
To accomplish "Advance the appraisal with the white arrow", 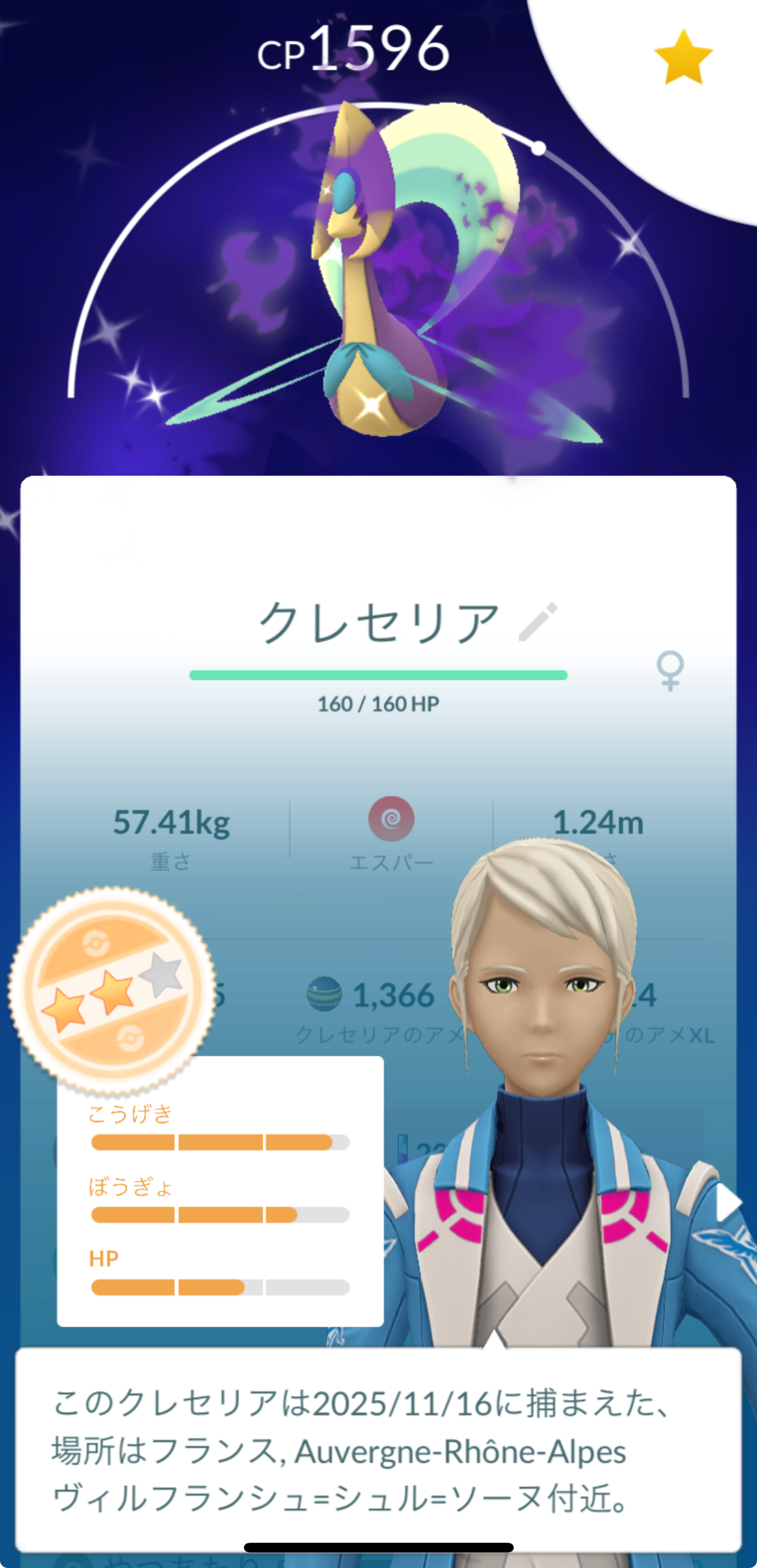I will 729,1204.
